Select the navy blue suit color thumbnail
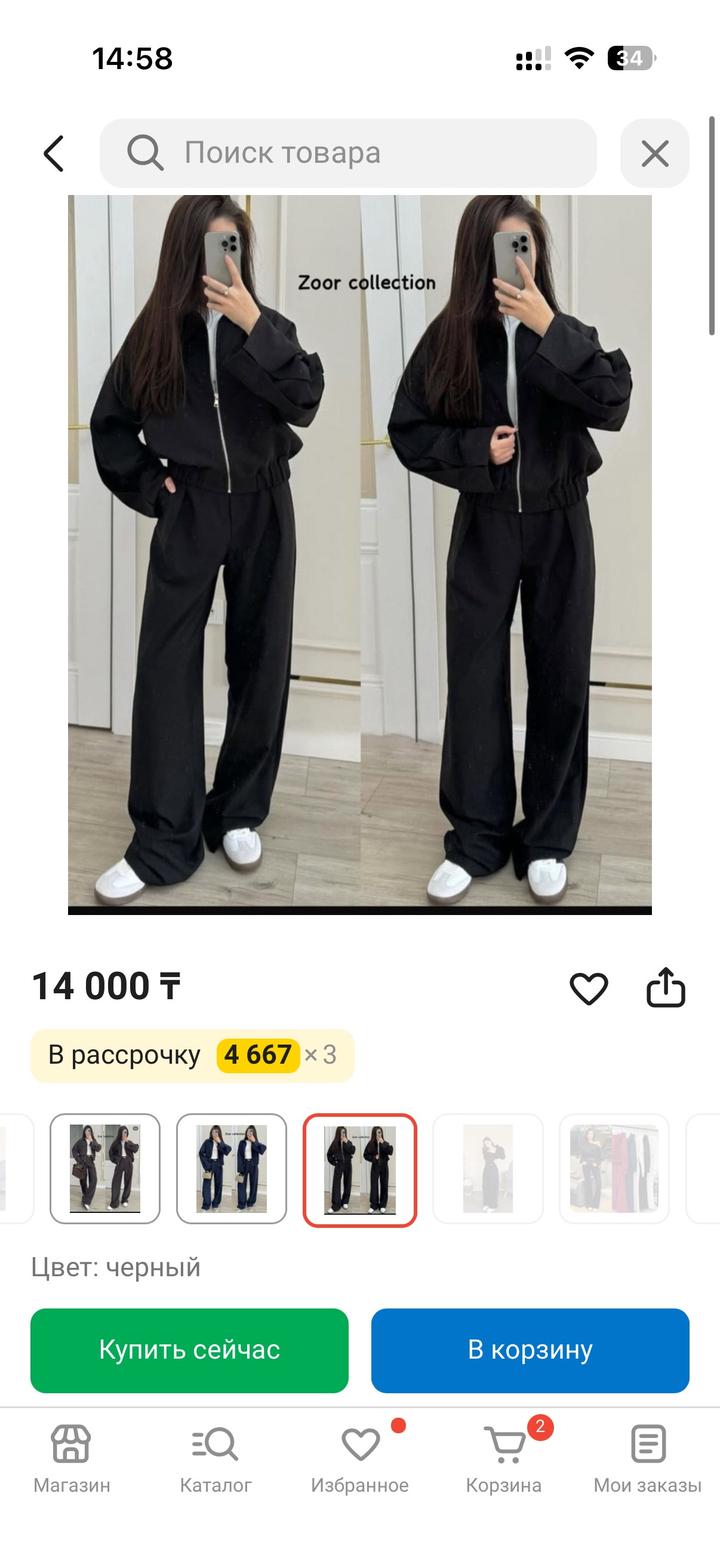720x1565 pixels. (x=231, y=1168)
